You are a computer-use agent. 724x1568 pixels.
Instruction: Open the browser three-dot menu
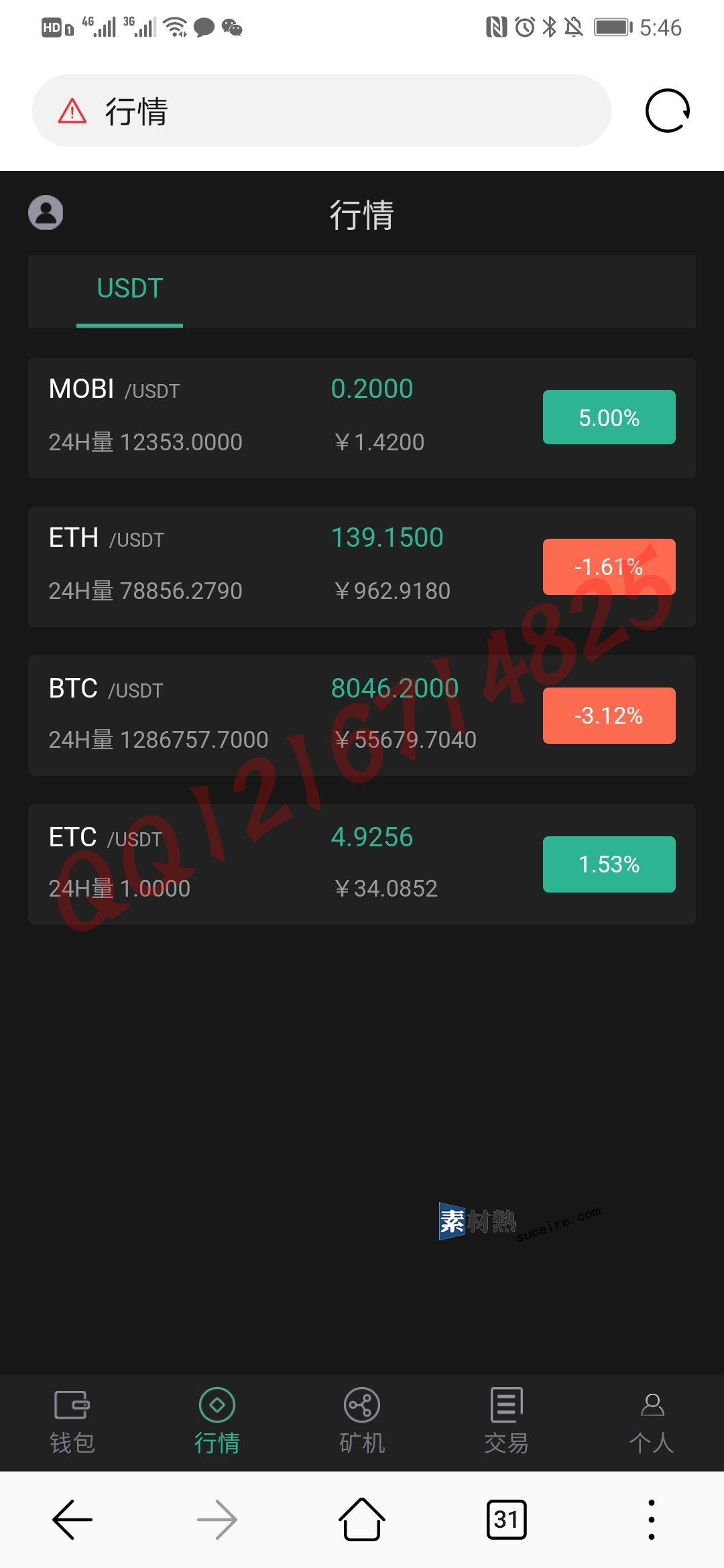point(652,1520)
